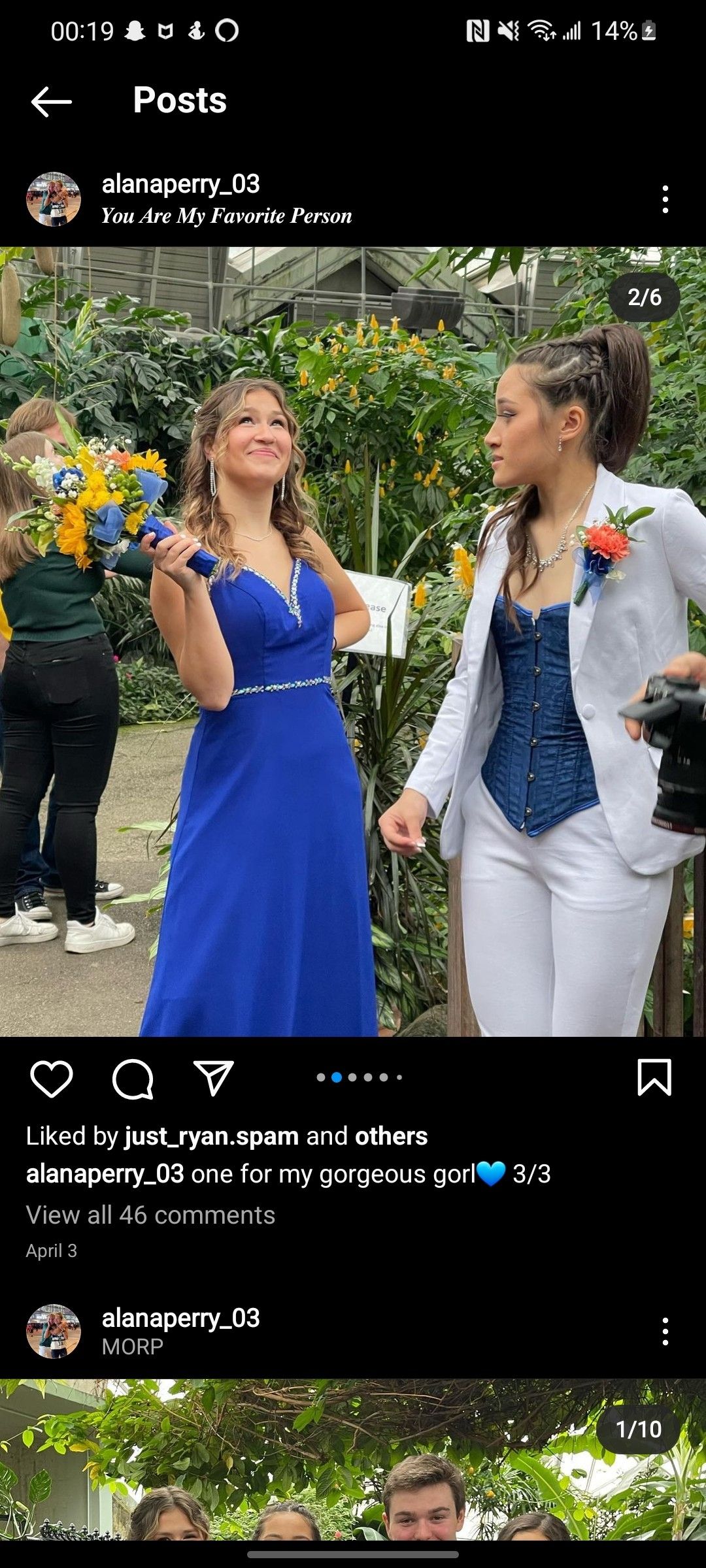Open the overflow menu of the first post
The image size is (706, 1568).
tap(665, 199)
